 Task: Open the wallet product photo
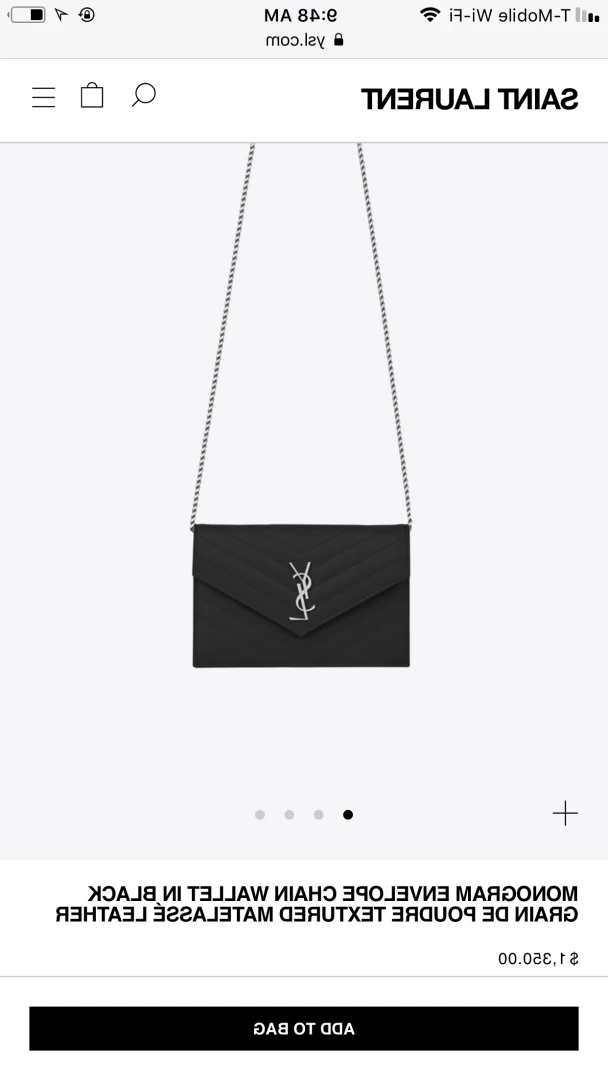pos(301,406)
